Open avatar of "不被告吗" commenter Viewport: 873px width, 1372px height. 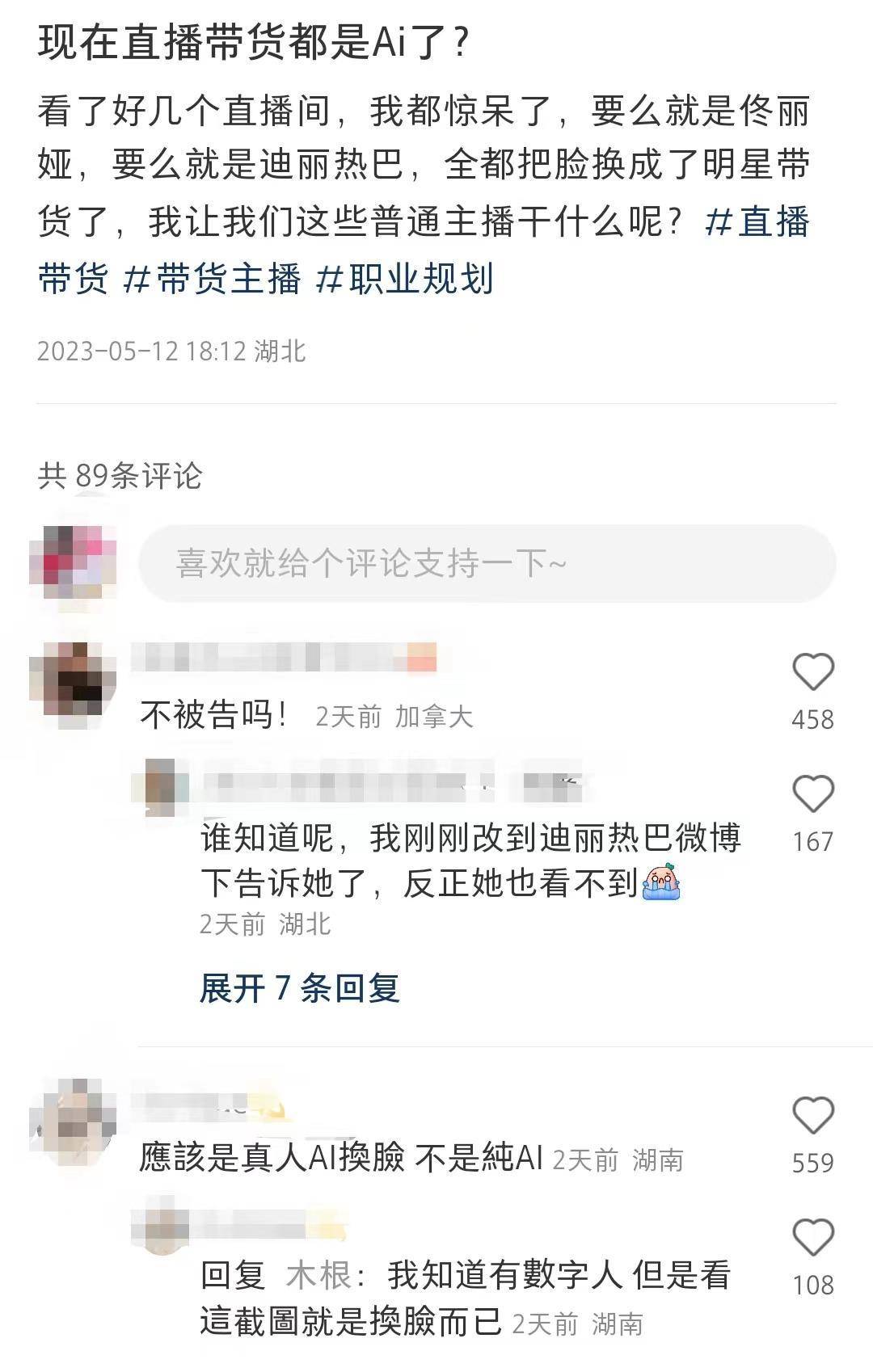(x=73, y=683)
